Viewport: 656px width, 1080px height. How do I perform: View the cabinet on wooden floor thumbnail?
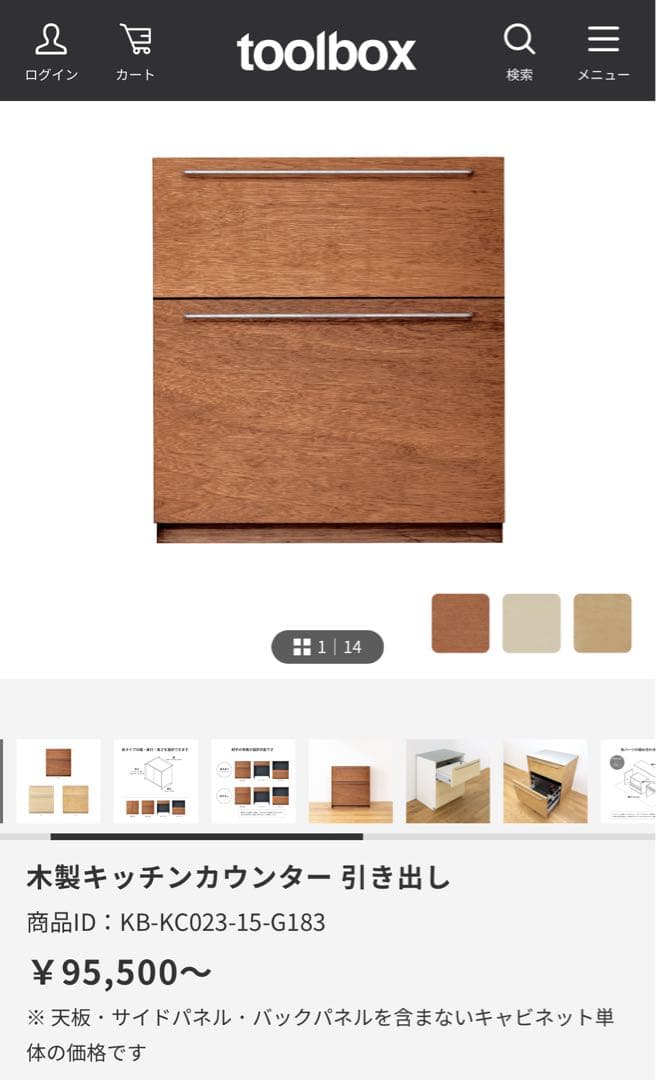click(x=350, y=781)
